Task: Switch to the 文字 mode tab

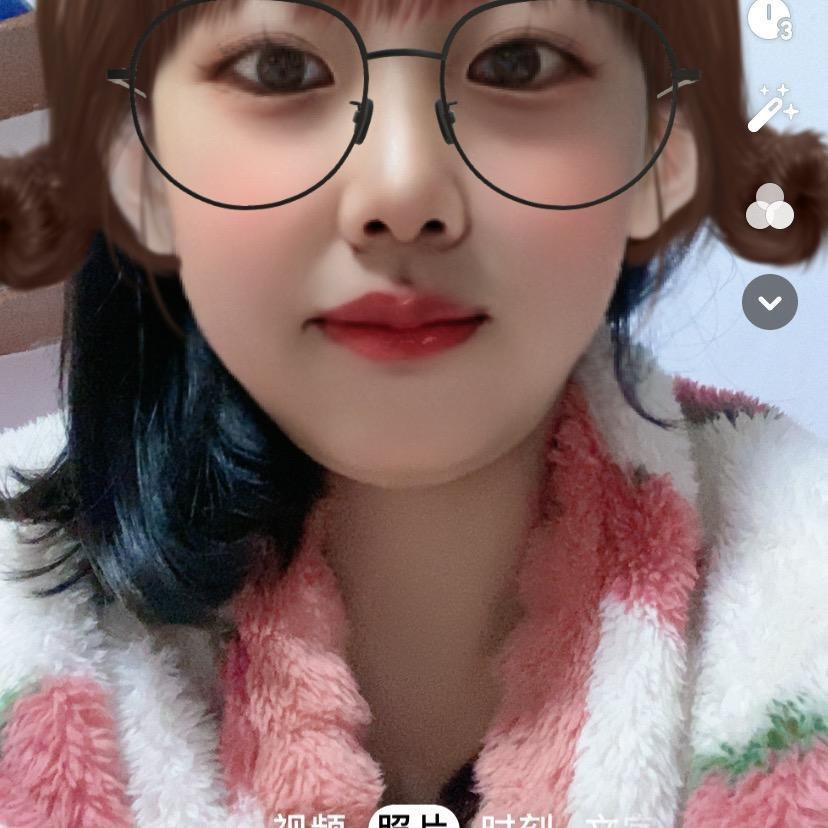Action: (x=610, y=820)
